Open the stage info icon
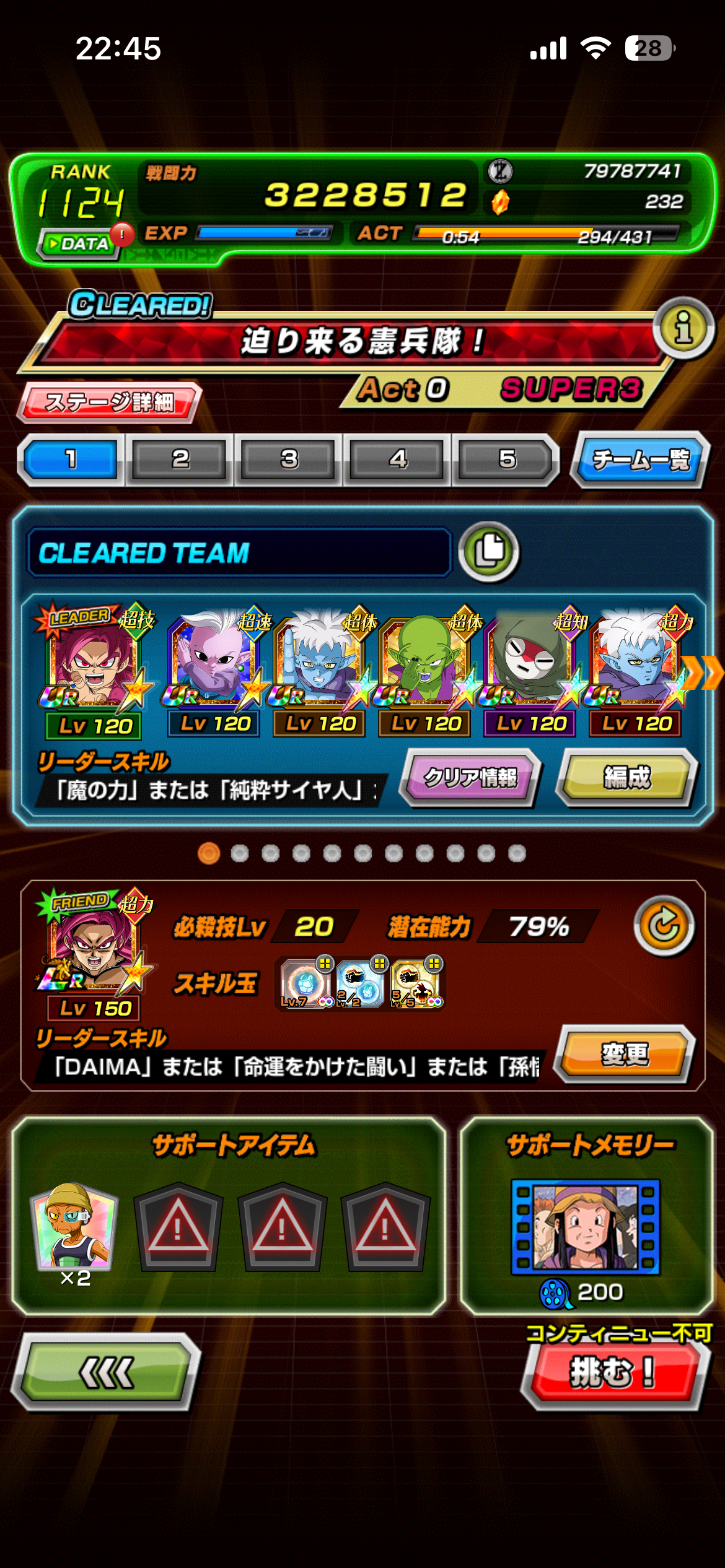This screenshot has height=1568, width=725. (x=684, y=328)
